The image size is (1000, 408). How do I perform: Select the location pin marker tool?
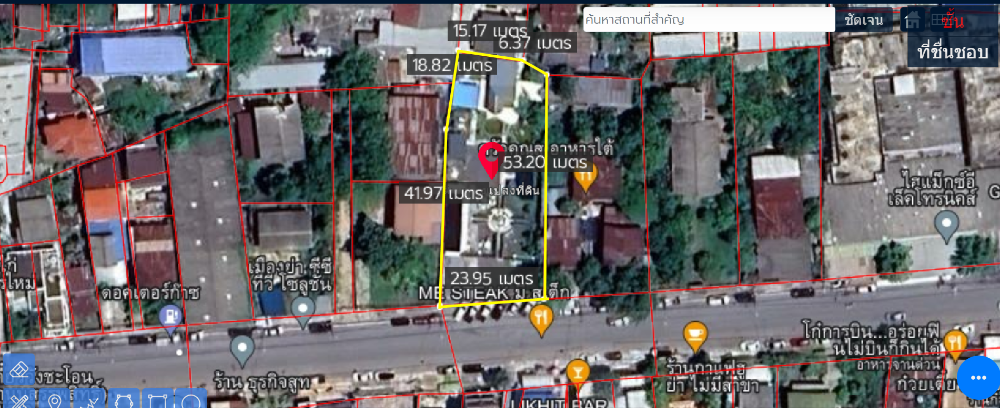[55, 400]
